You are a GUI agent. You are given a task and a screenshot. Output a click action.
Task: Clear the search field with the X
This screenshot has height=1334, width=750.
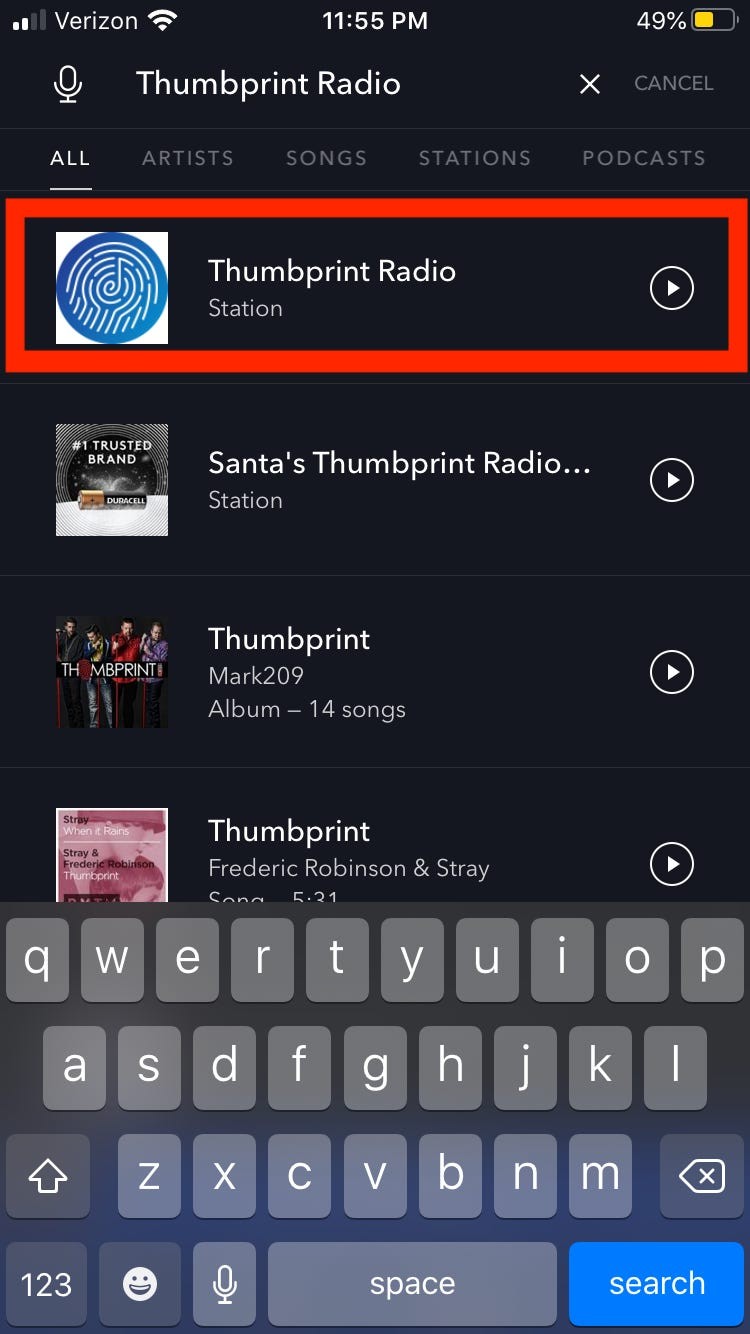pyautogui.click(x=589, y=84)
